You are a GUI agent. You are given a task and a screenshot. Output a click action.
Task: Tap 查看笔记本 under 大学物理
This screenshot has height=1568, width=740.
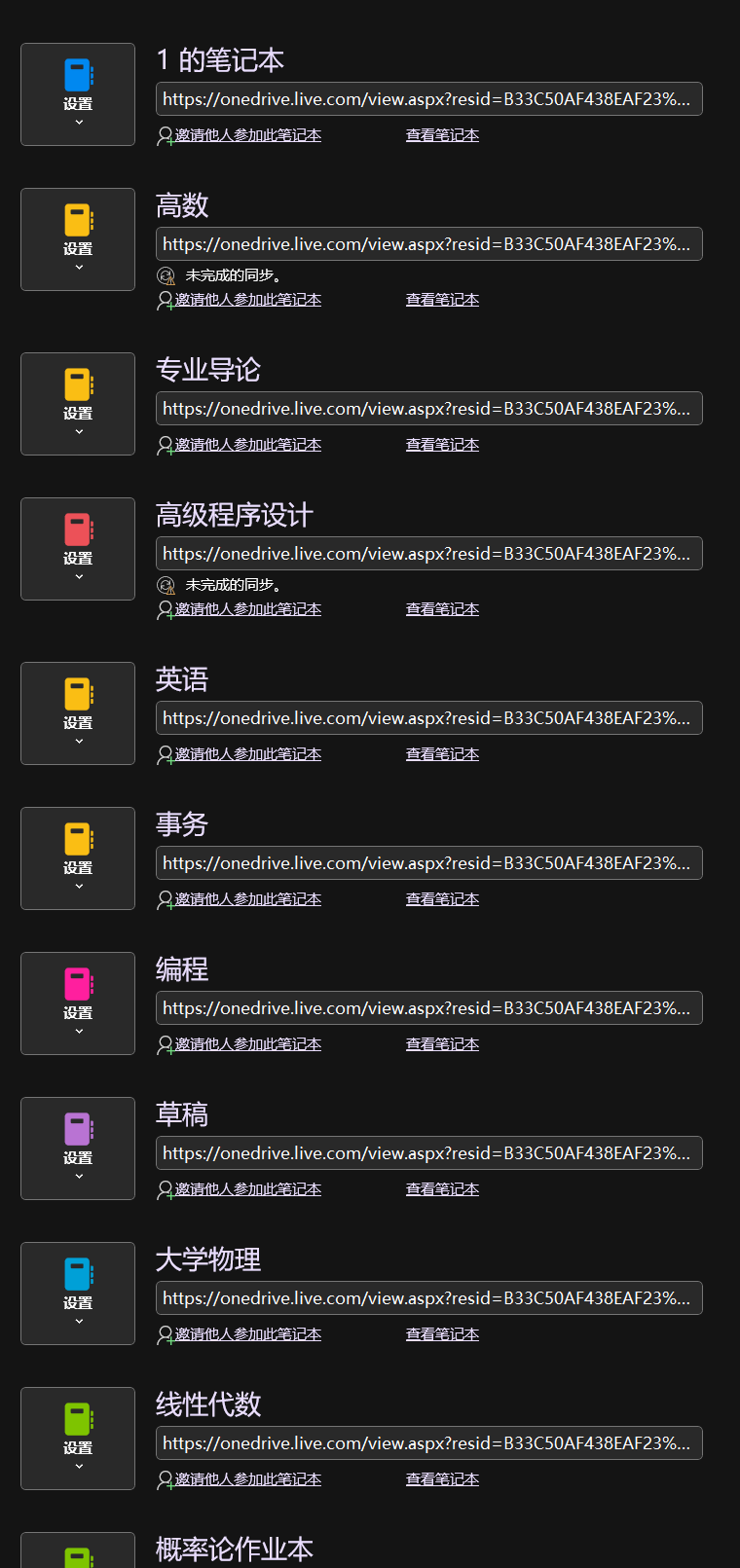tap(442, 1334)
